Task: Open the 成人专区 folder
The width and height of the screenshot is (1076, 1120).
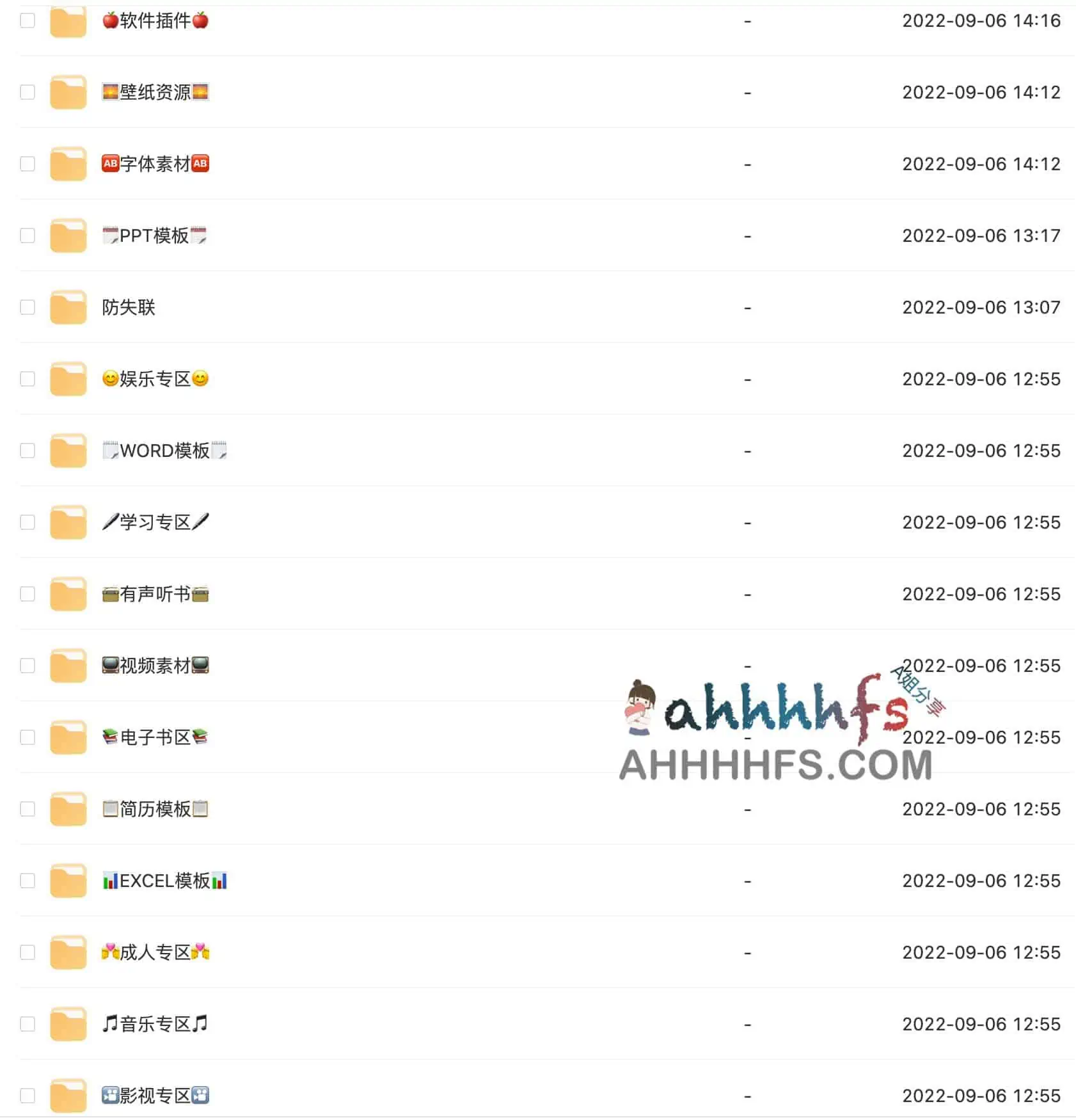Action: 155,953
